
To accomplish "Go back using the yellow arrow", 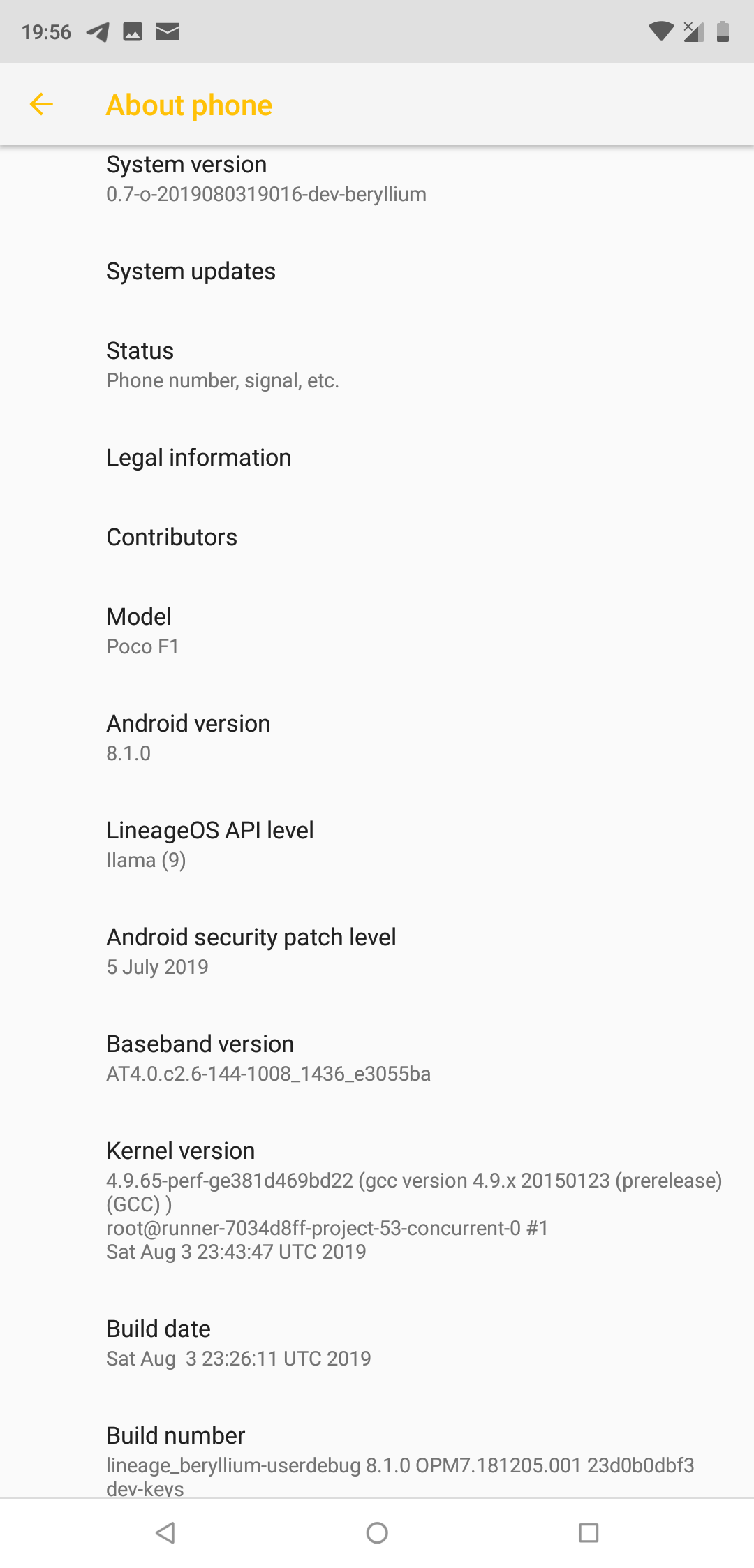I will 42,105.
